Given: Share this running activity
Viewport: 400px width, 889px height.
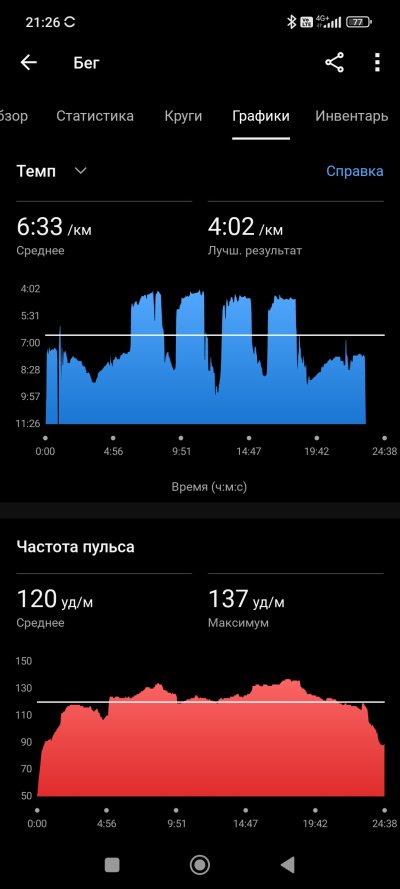Looking at the screenshot, I should (334, 62).
